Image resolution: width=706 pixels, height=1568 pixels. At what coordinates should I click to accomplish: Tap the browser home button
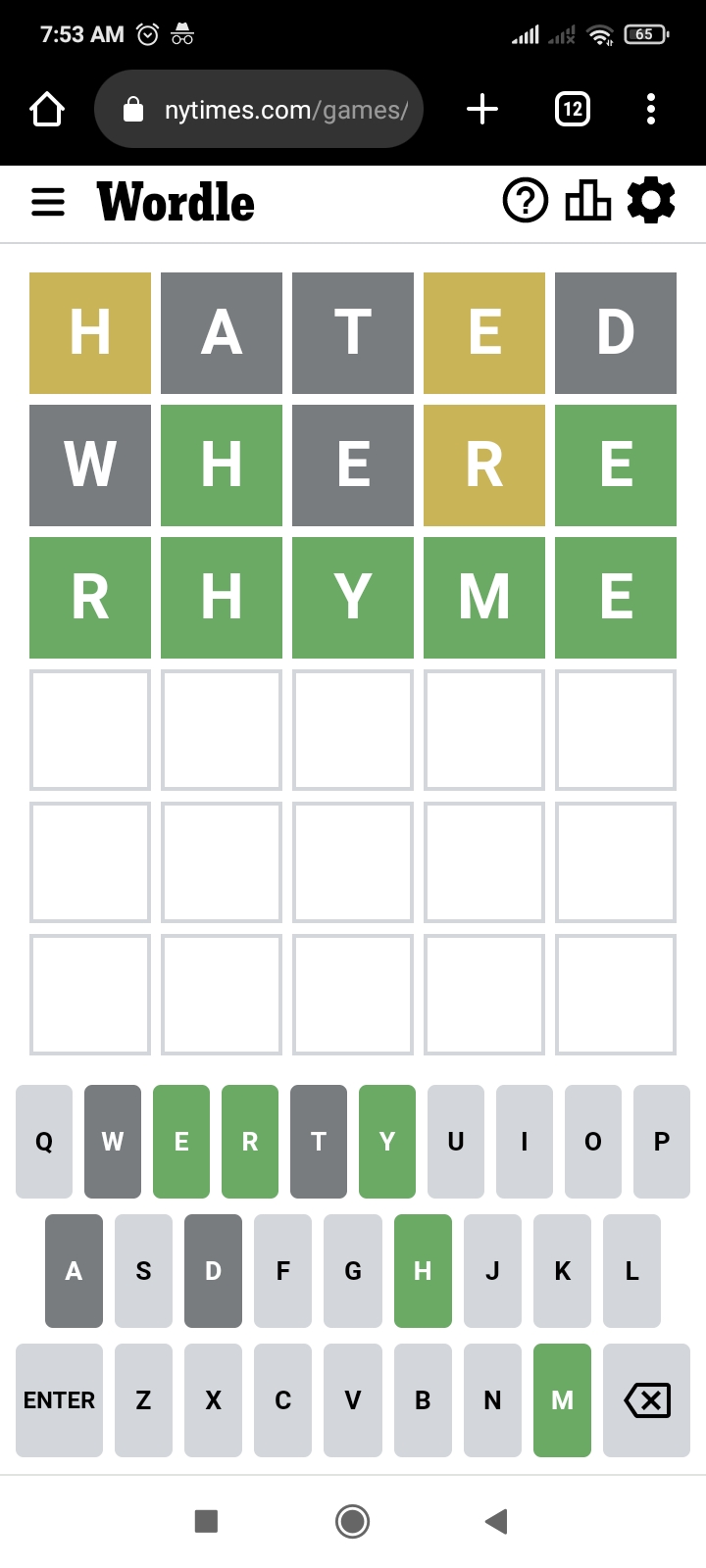click(47, 110)
